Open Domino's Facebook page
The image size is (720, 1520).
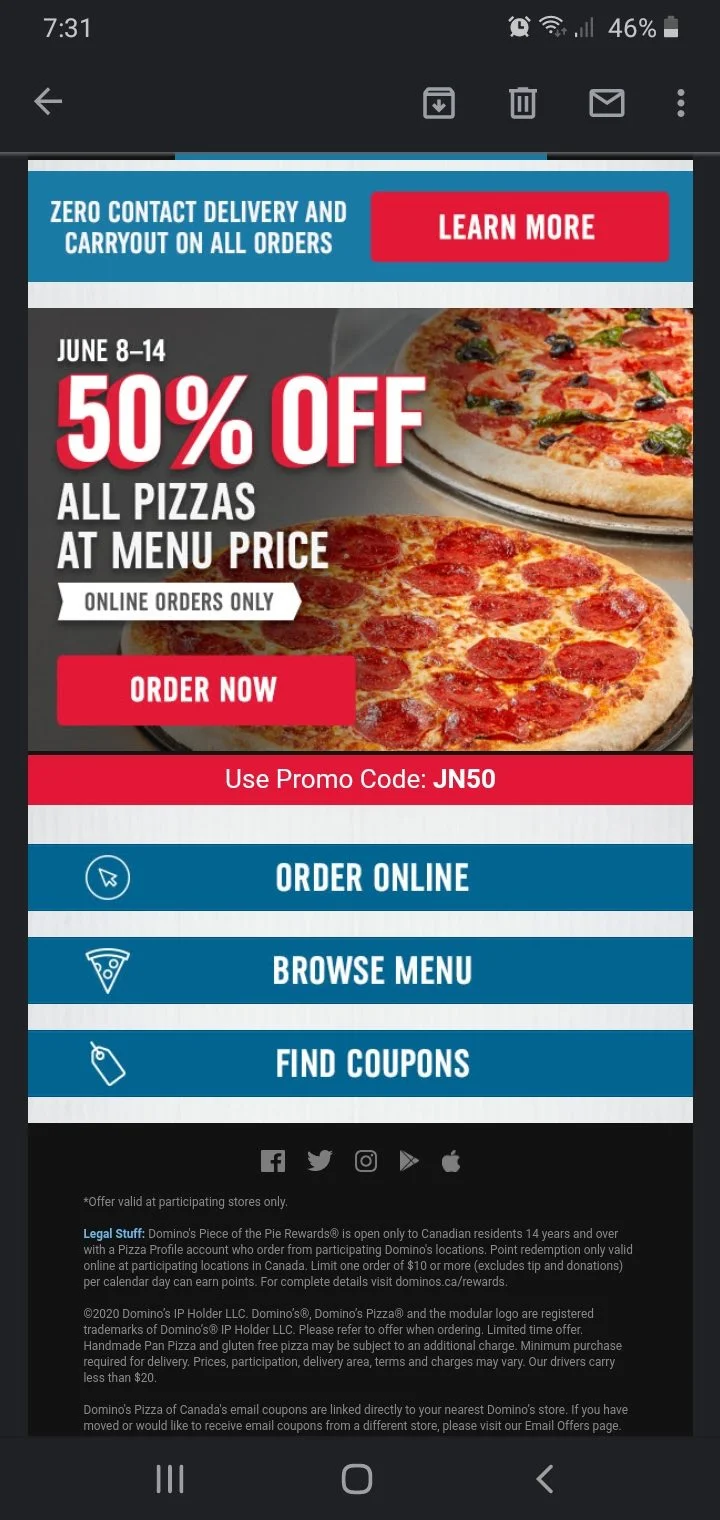coord(273,1160)
